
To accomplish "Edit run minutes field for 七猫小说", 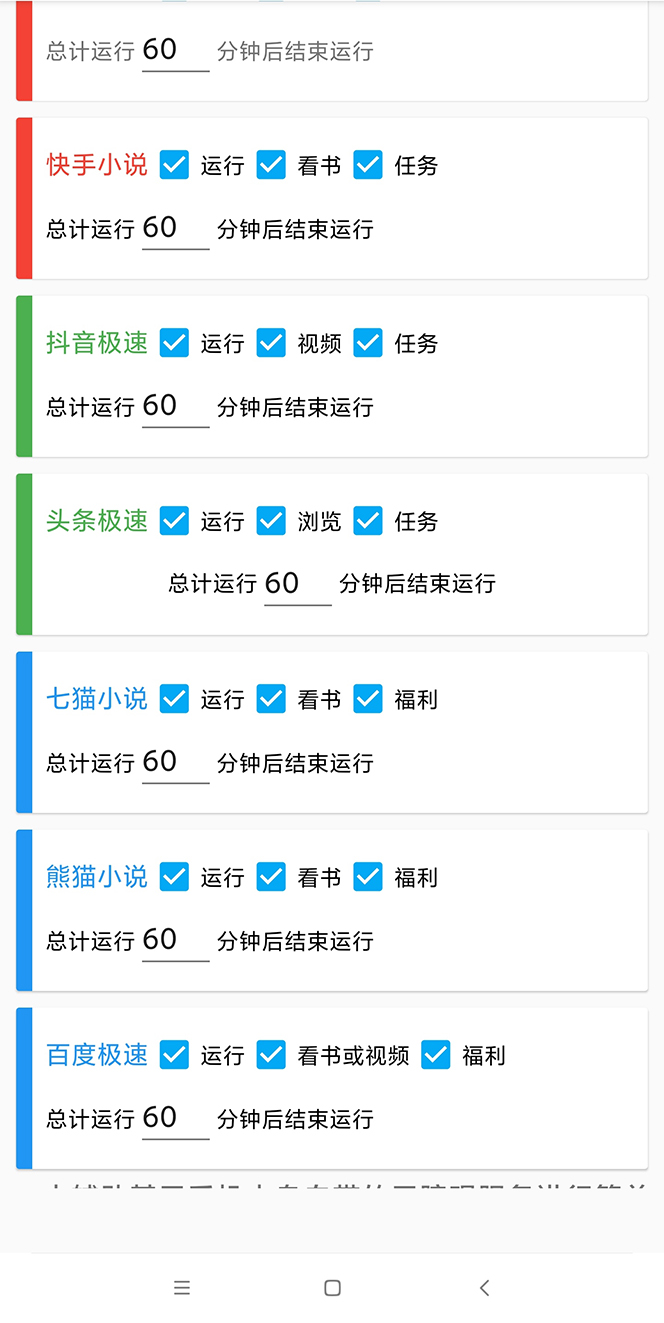I will [175, 762].
